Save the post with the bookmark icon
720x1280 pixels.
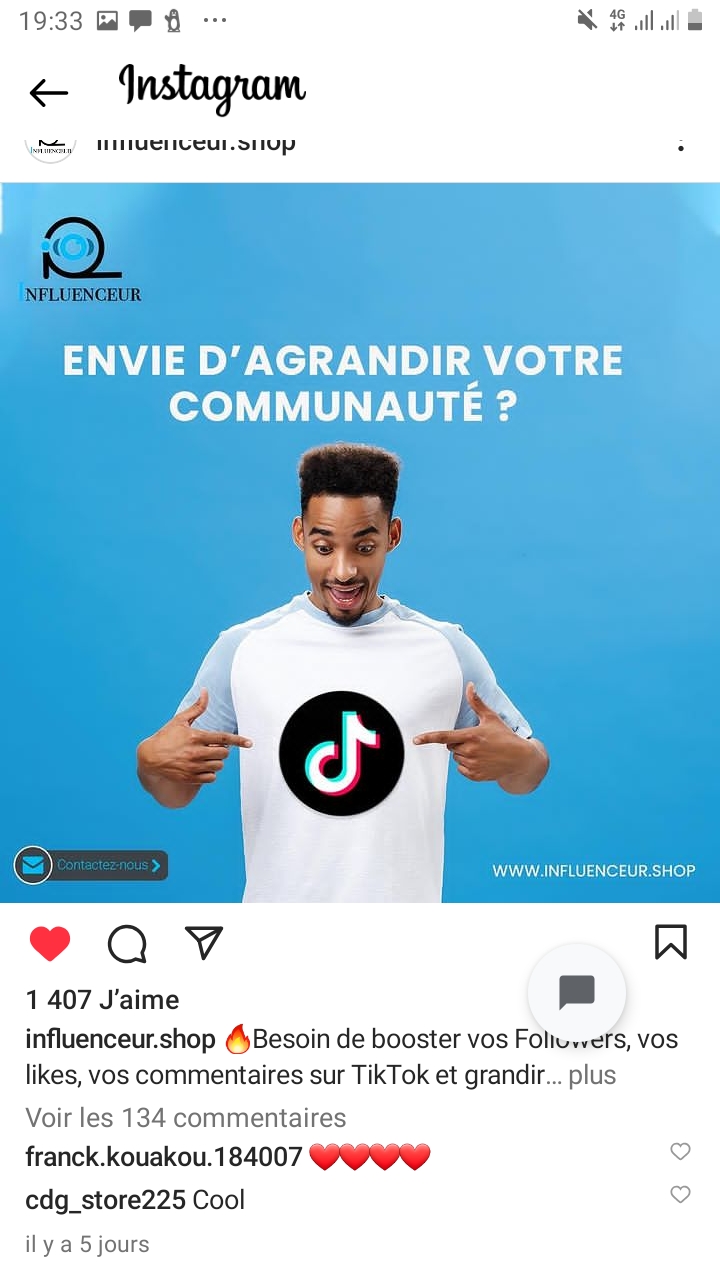click(x=670, y=942)
